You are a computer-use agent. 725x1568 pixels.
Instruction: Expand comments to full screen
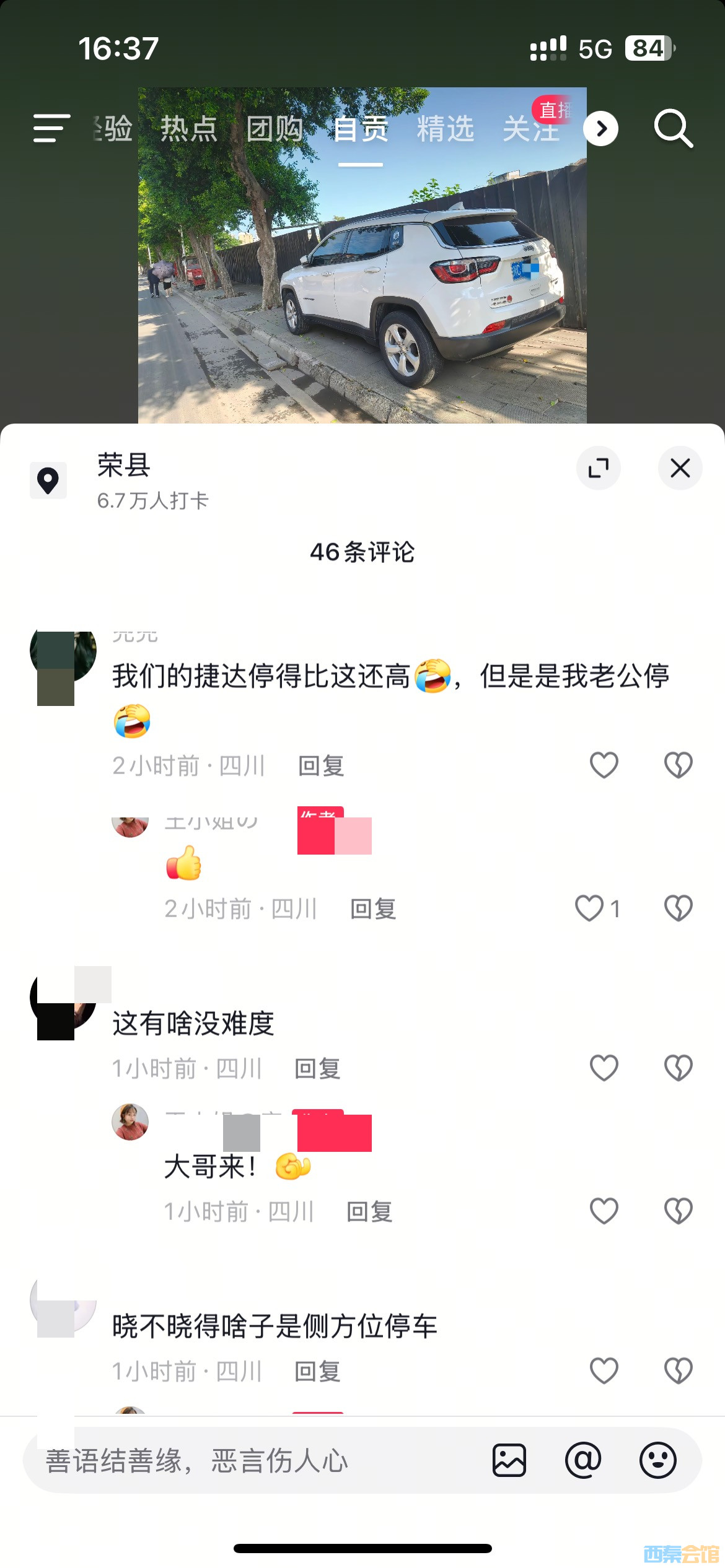point(598,468)
